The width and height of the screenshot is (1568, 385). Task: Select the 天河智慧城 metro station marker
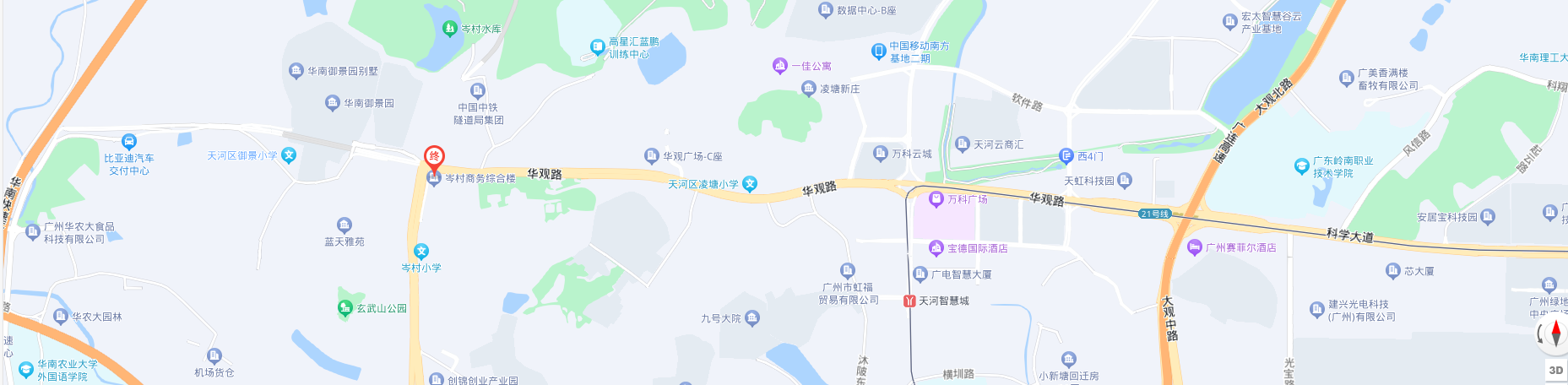click(x=909, y=301)
